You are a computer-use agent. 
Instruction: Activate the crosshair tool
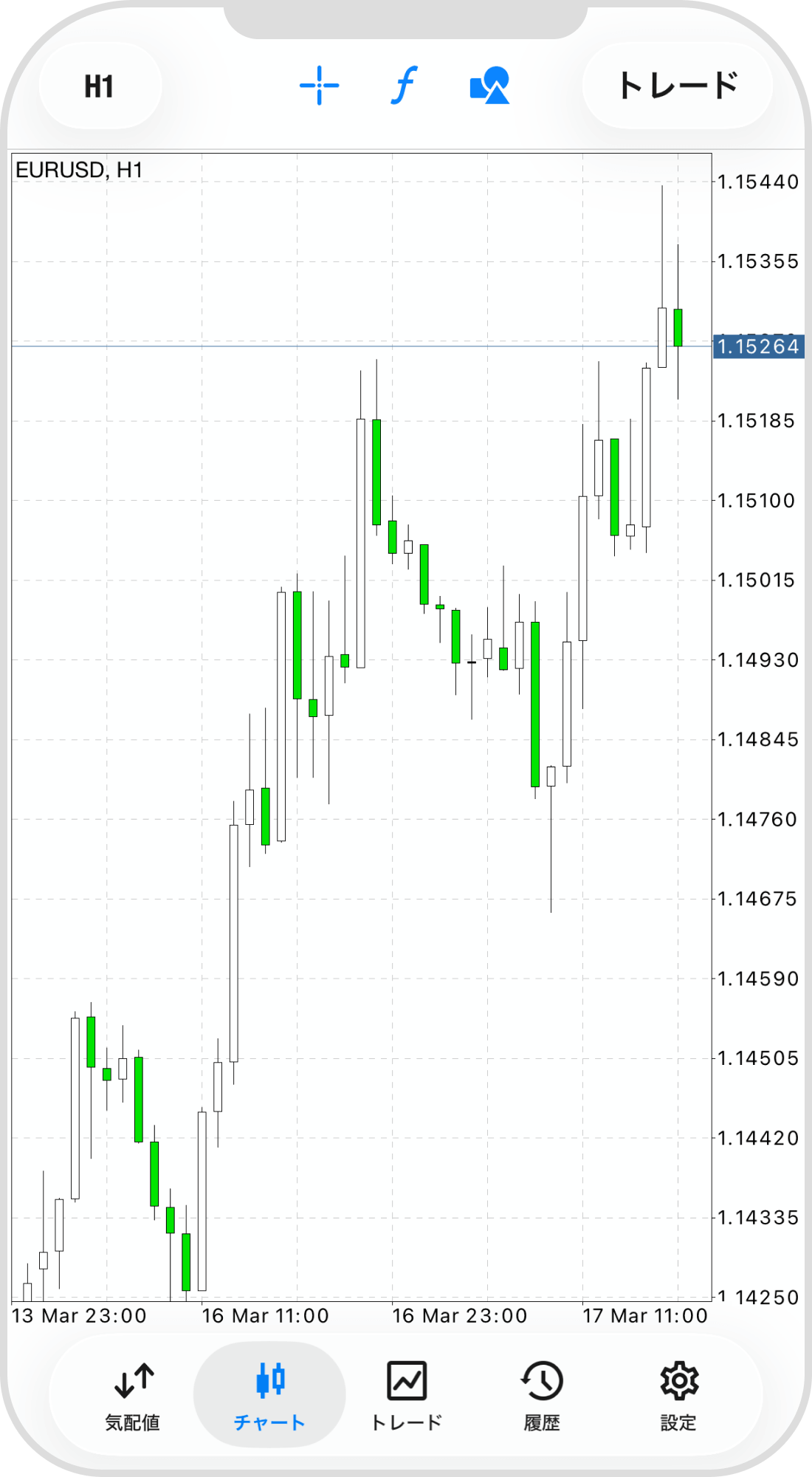coord(319,86)
